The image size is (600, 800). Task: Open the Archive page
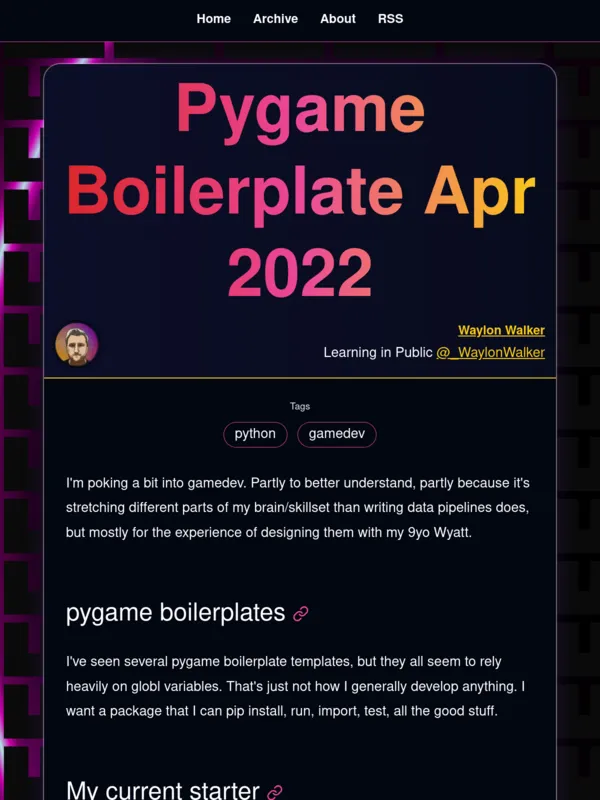coord(275,19)
